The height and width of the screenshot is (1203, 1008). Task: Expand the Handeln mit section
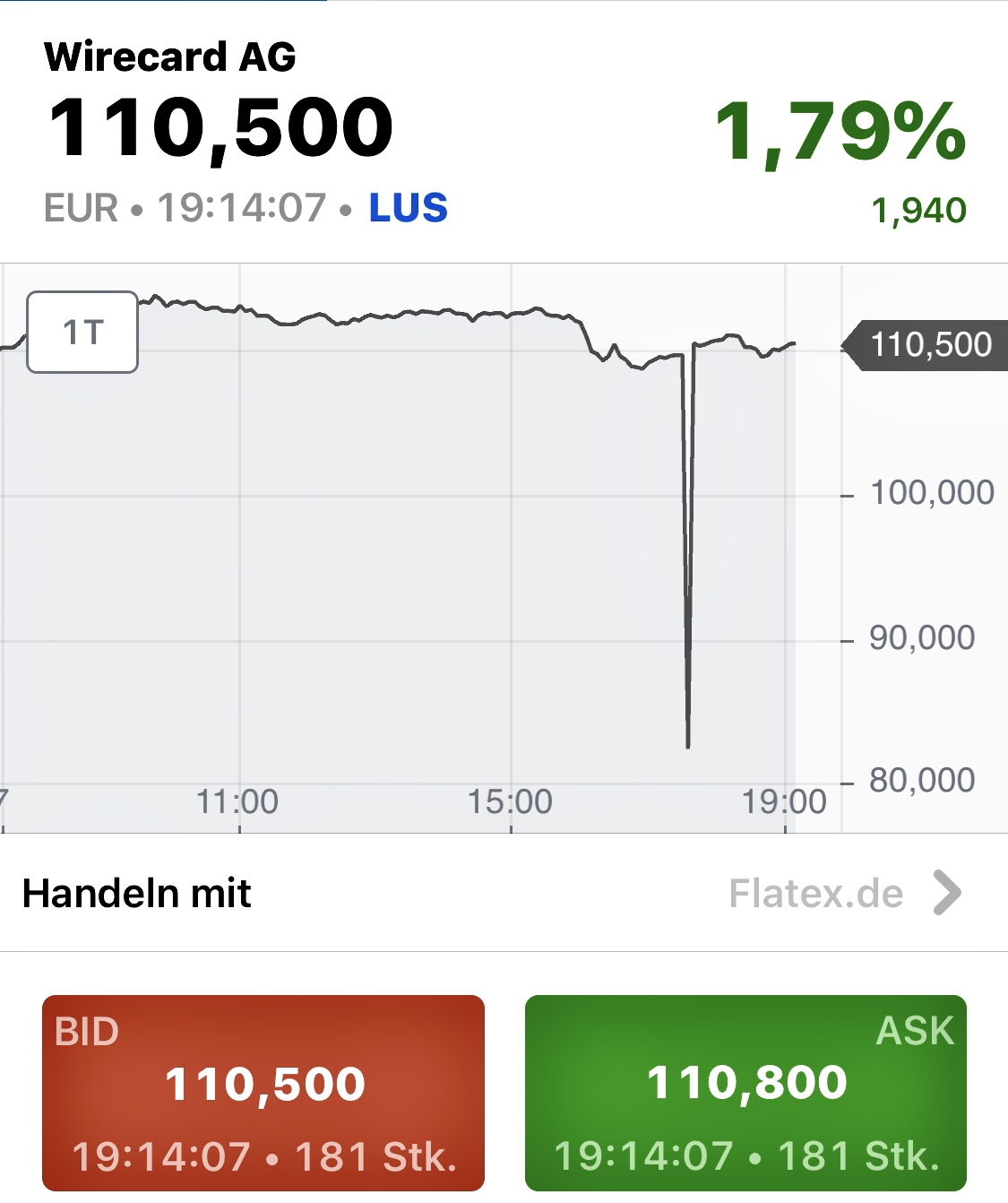tap(136, 891)
